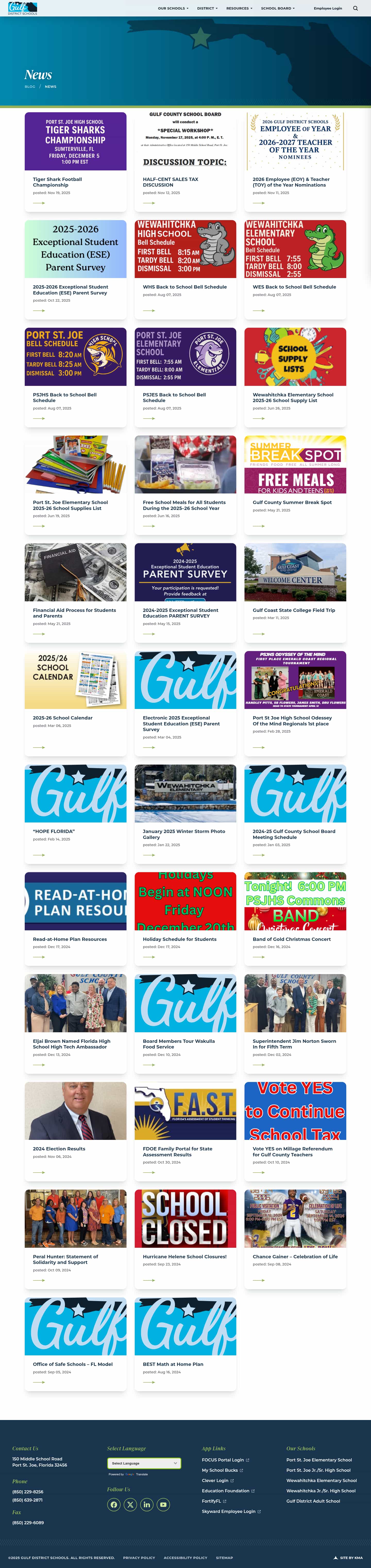Open the 2025-26 School Calendar post
The image size is (371, 1568).
(63, 718)
